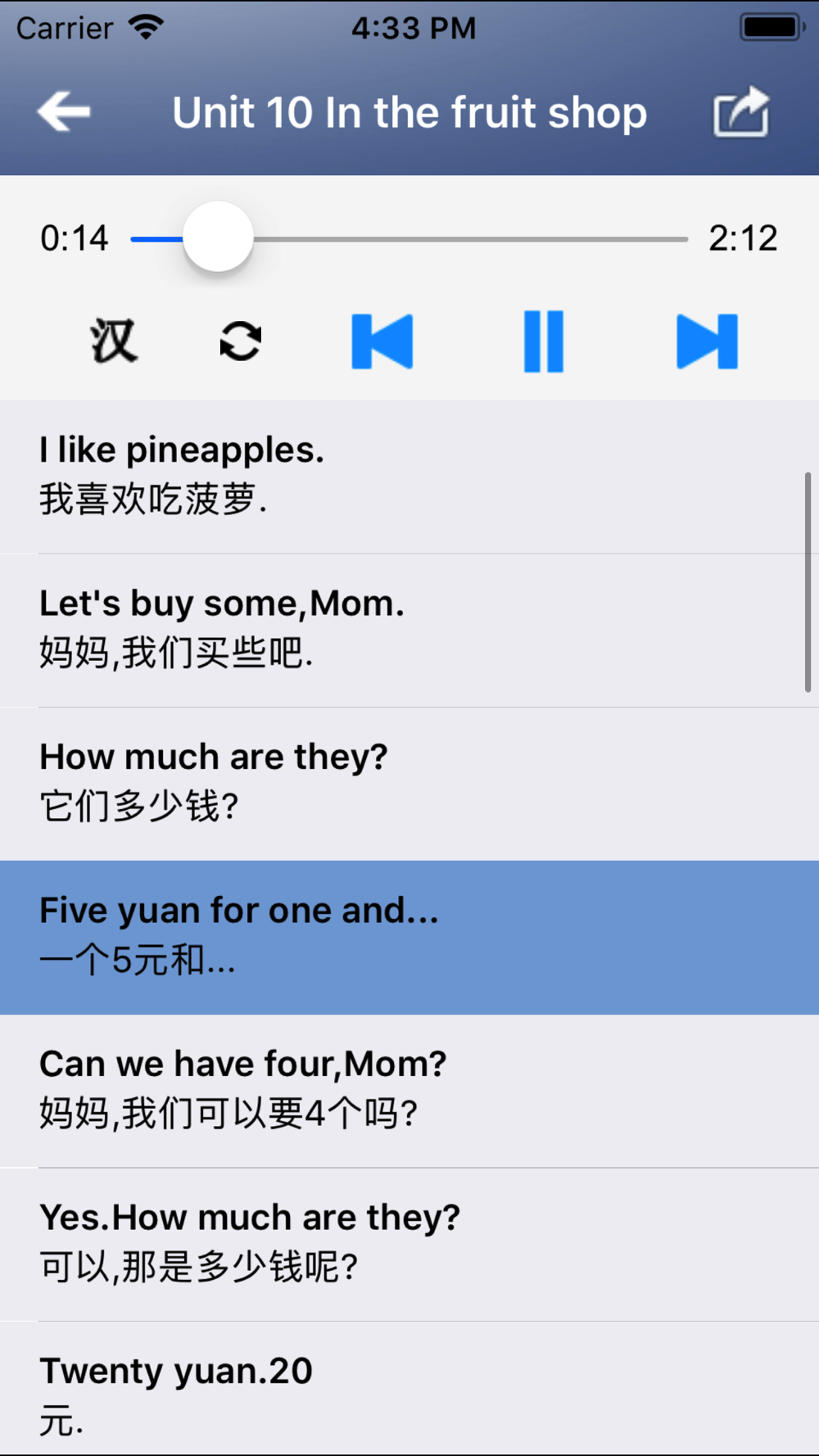
Task: Share this unit lesson
Action: coord(741,112)
